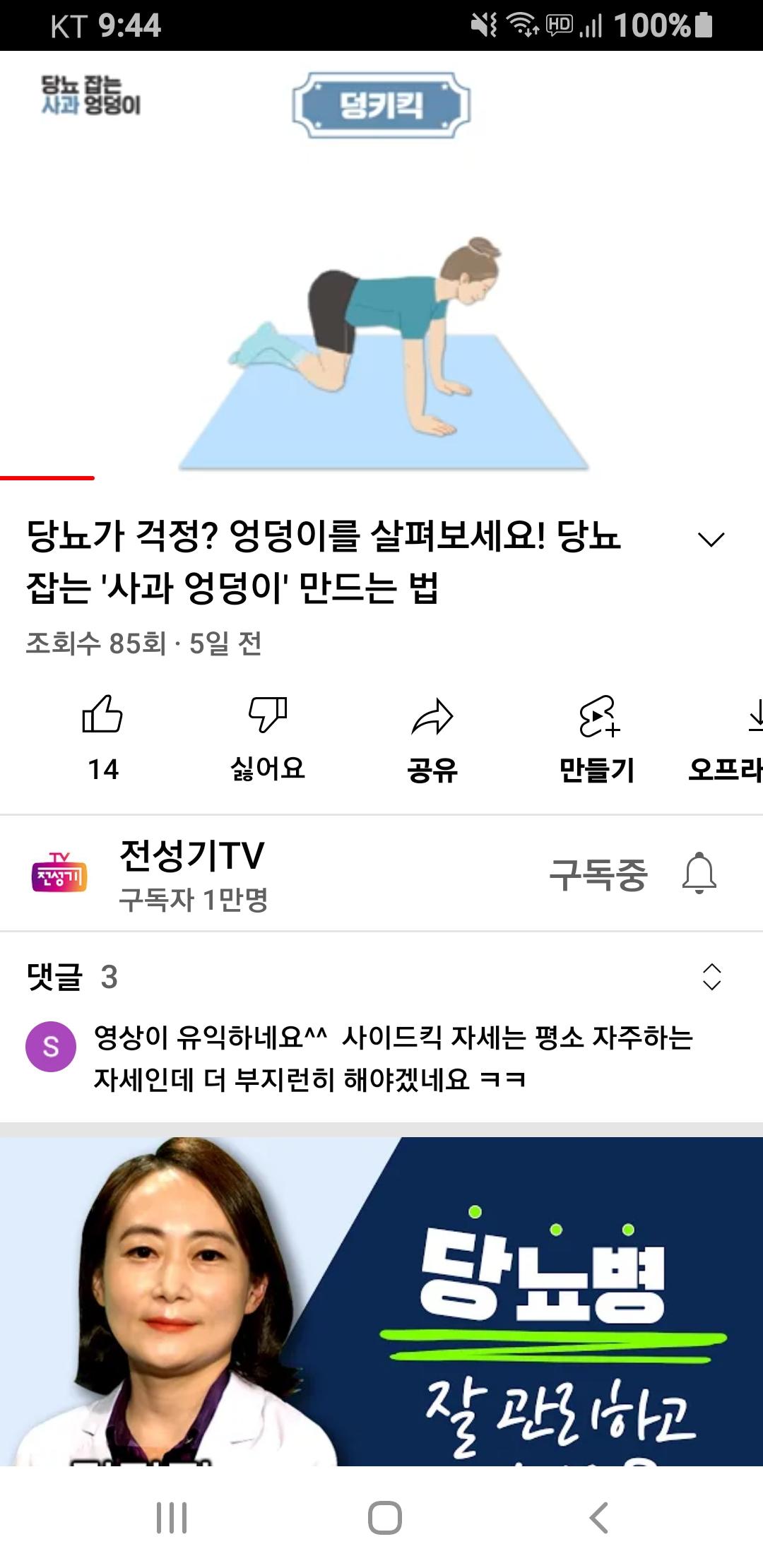Screen dimensions: 763x1568
Task: Tap the video player to show controls
Action: [x=381, y=283]
